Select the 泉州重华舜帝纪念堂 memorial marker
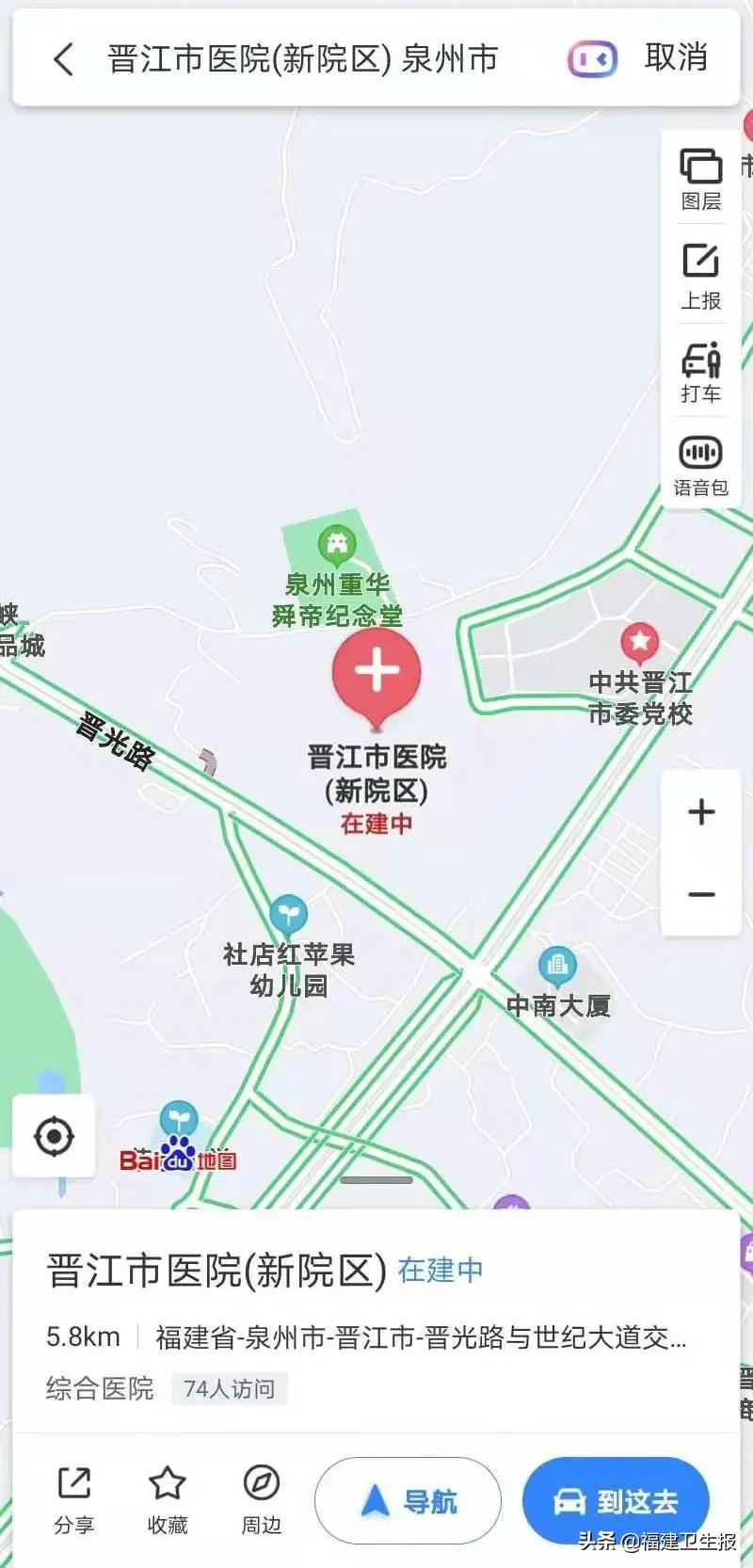753x1568 pixels. (x=334, y=543)
